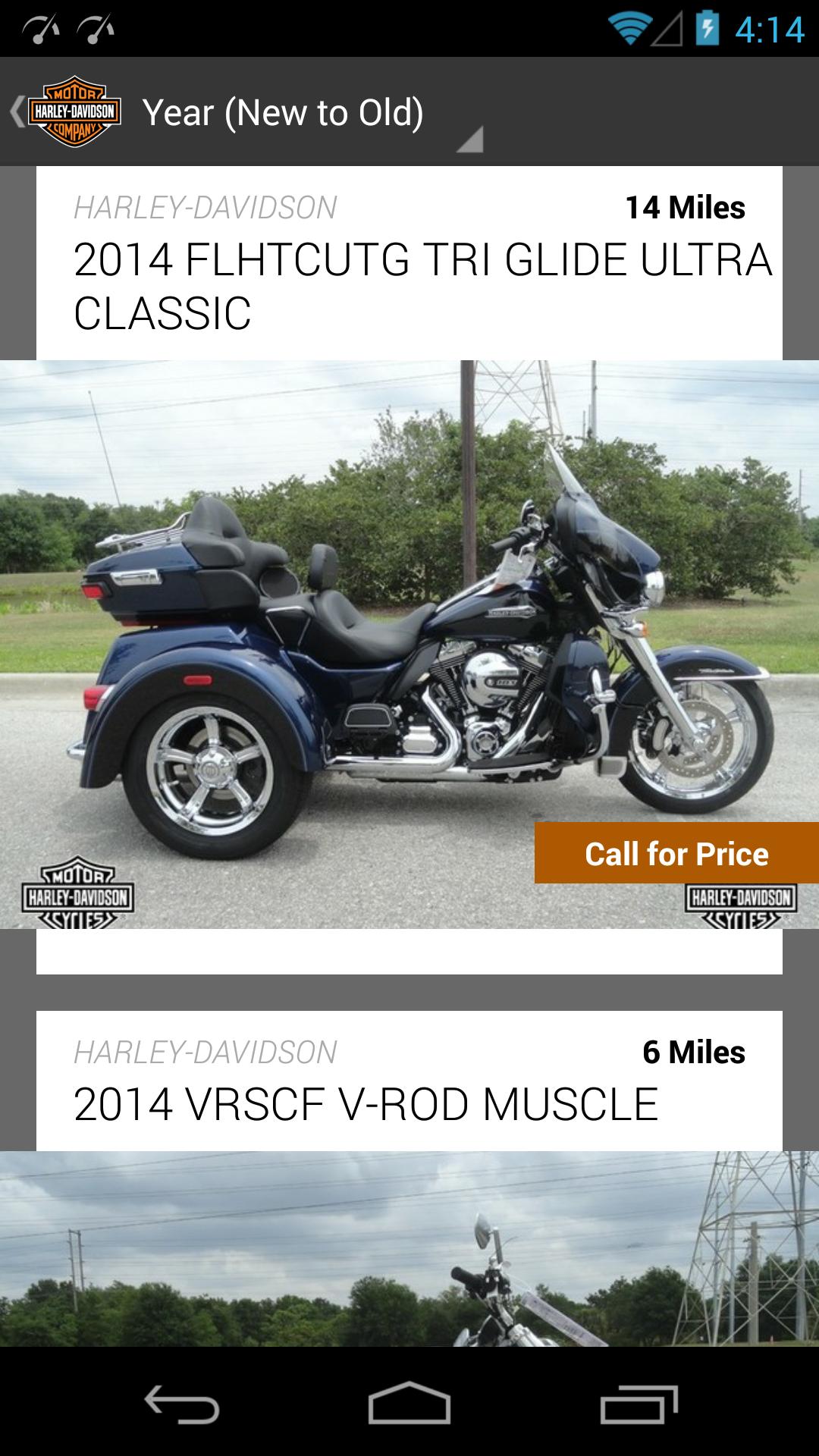Open the Year (New to Old) sort dropdown

311,114
